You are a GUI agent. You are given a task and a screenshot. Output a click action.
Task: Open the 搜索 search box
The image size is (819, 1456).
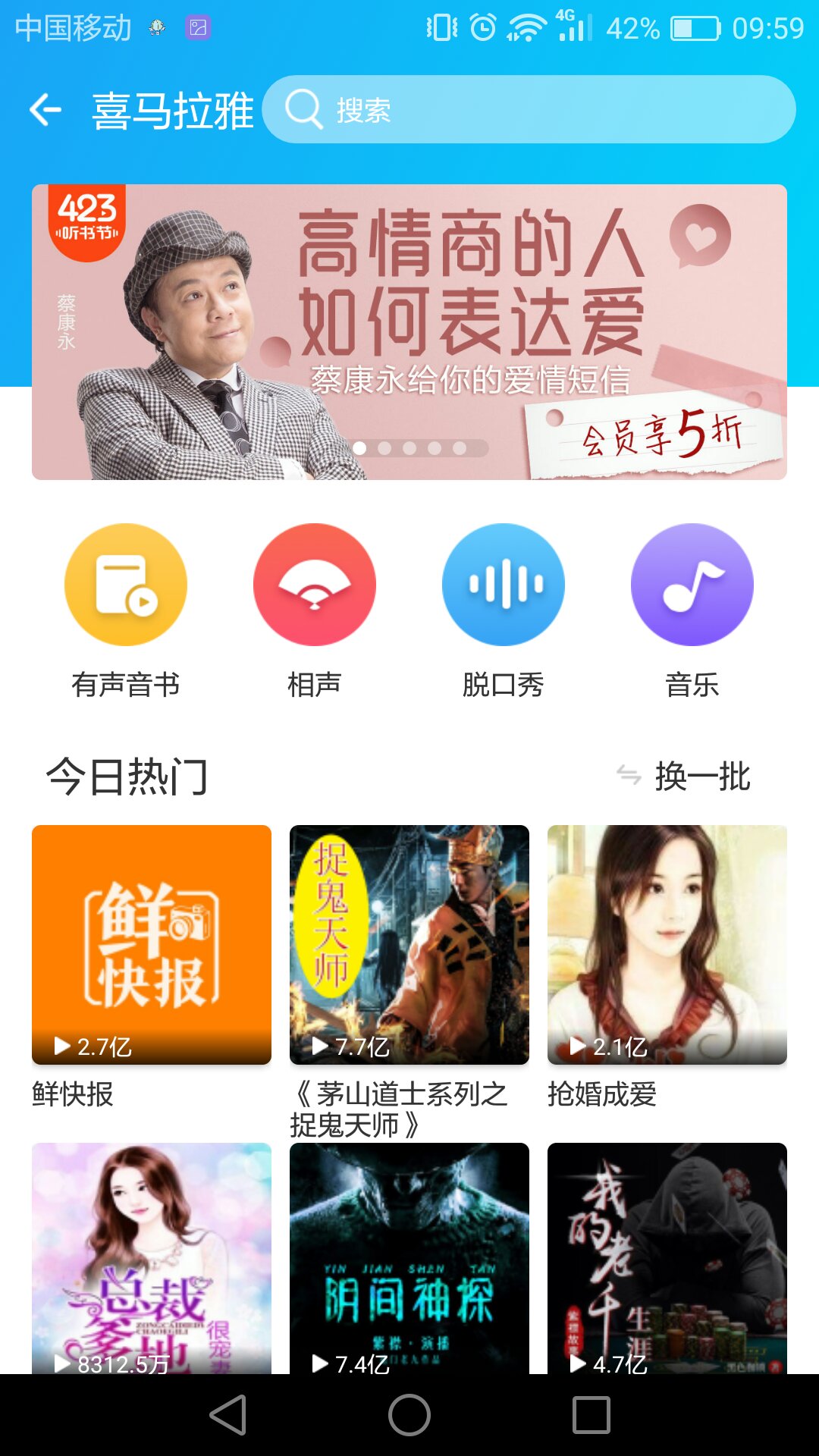(x=528, y=110)
